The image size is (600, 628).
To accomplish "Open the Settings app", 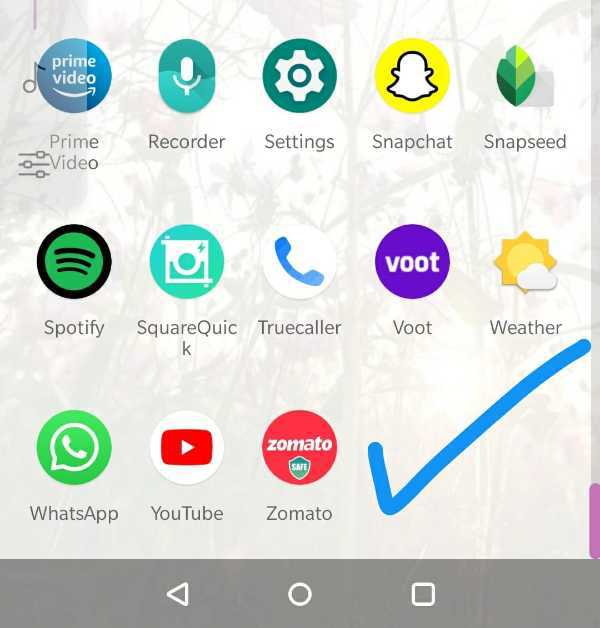I will (299, 76).
